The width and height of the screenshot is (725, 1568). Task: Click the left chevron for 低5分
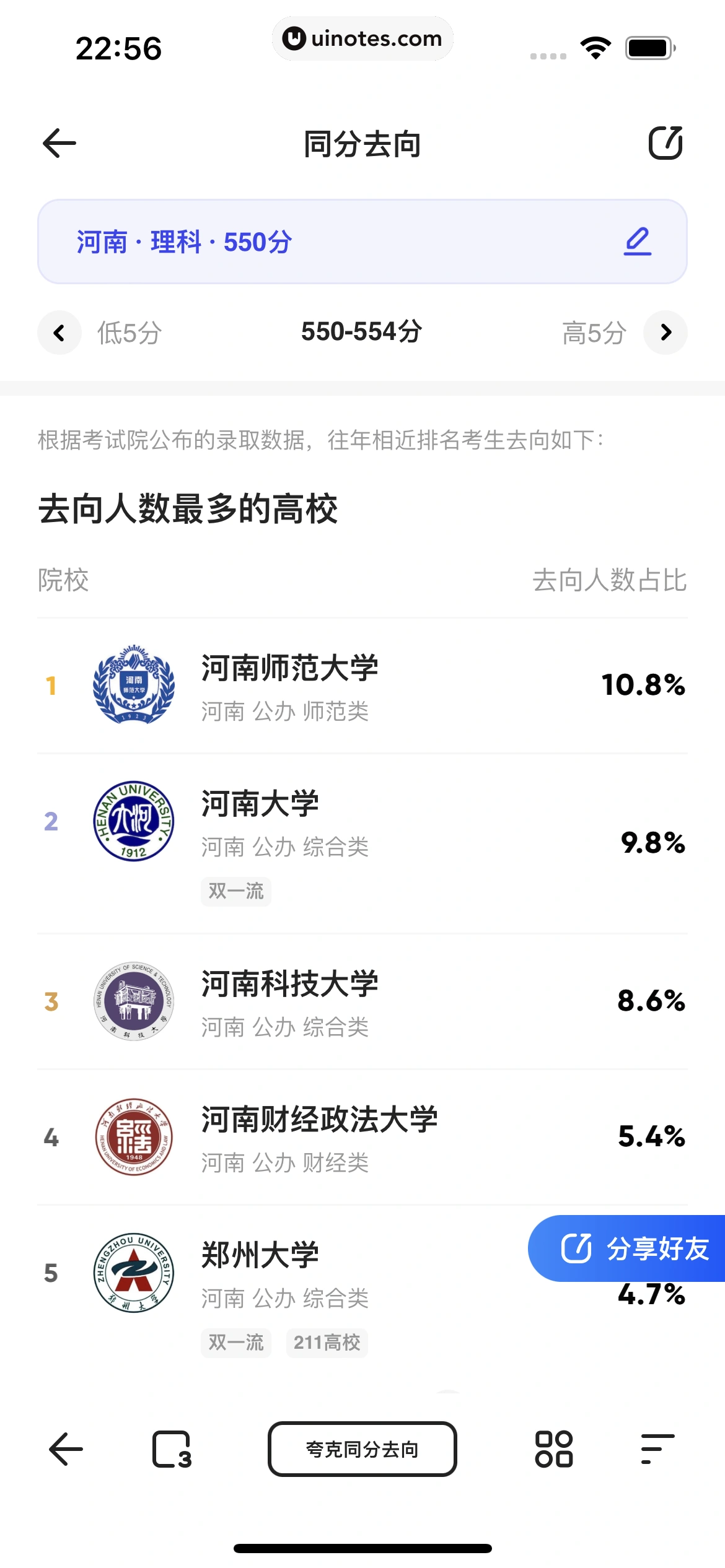[59, 333]
